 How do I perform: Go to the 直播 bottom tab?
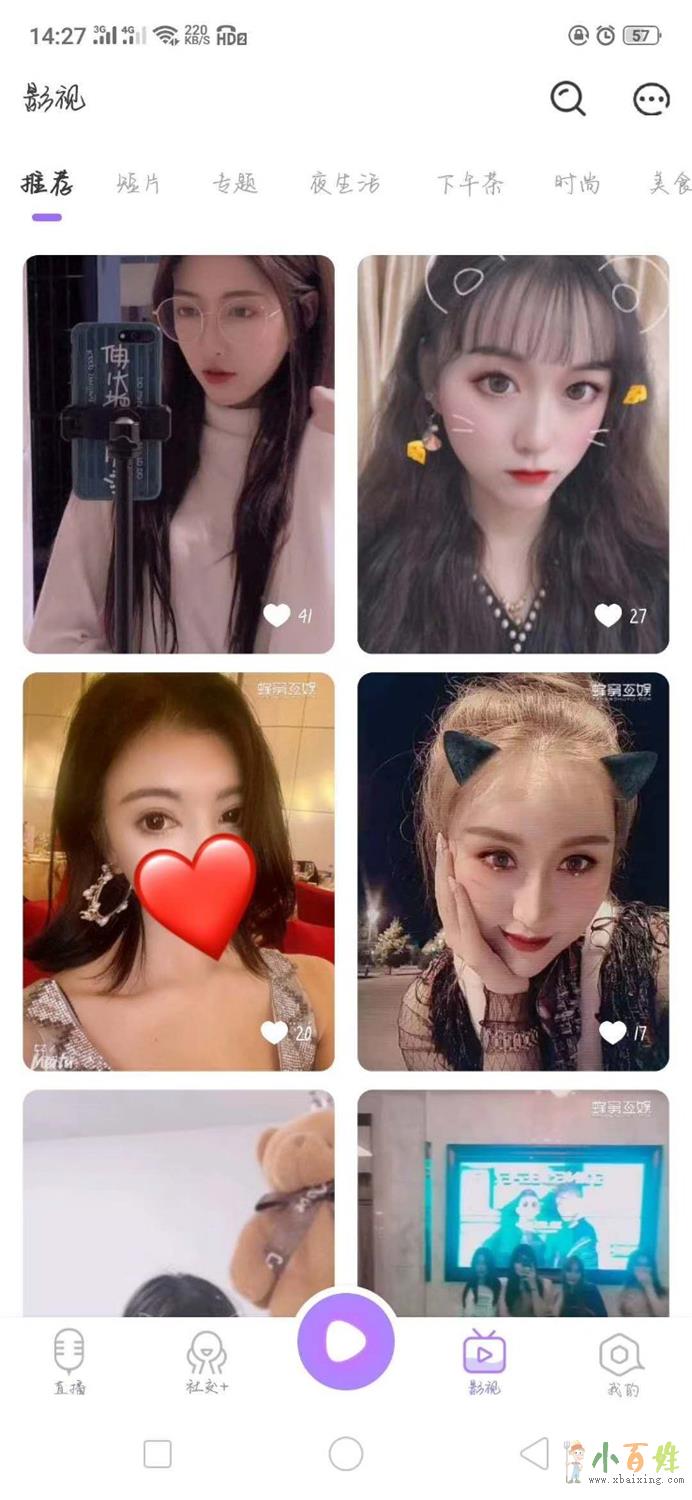(x=69, y=1361)
